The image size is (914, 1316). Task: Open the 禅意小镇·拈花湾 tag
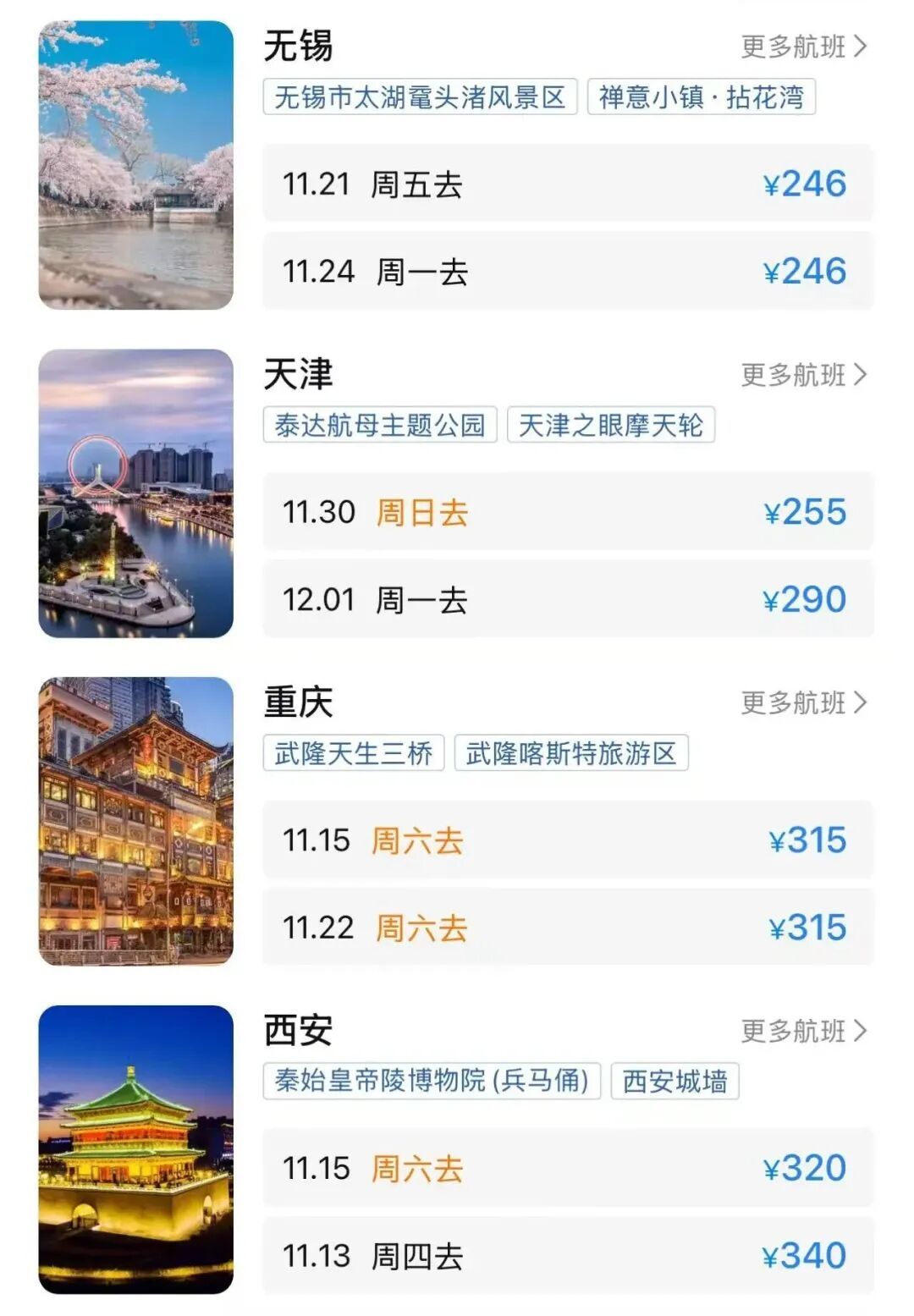coord(701,97)
